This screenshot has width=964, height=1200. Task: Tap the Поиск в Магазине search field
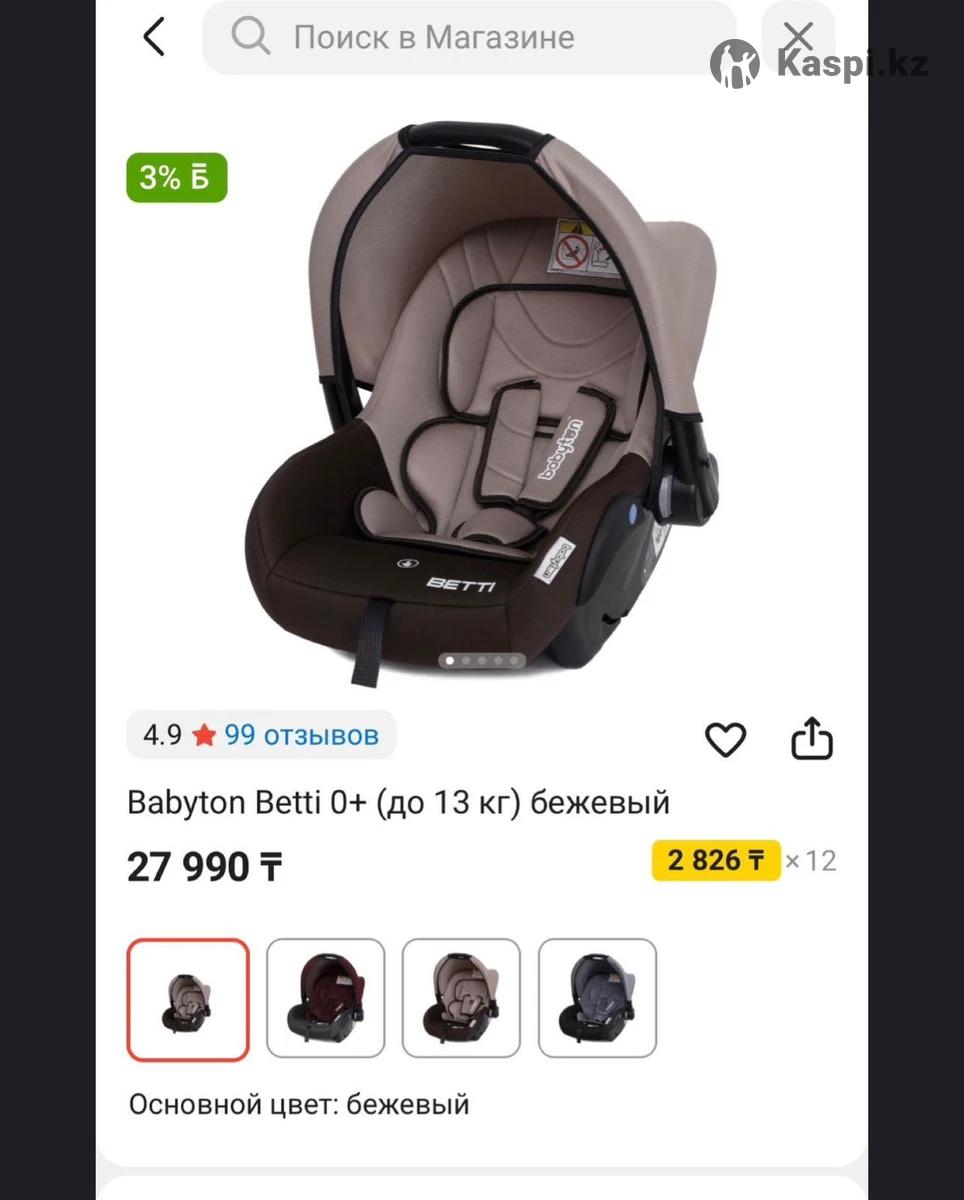(470, 38)
